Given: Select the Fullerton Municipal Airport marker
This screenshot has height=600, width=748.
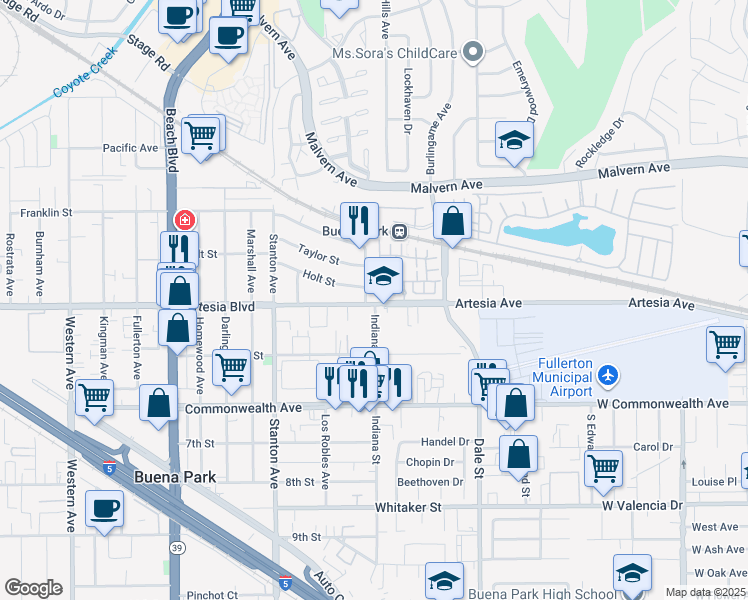Looking at the screenshot, I should 609,376.
